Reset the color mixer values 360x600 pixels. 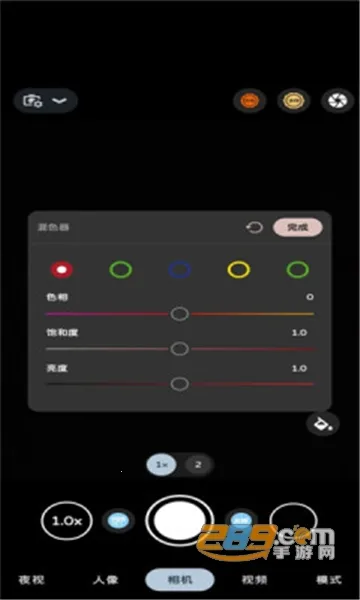pyautogui.click(x=254, y=228)
